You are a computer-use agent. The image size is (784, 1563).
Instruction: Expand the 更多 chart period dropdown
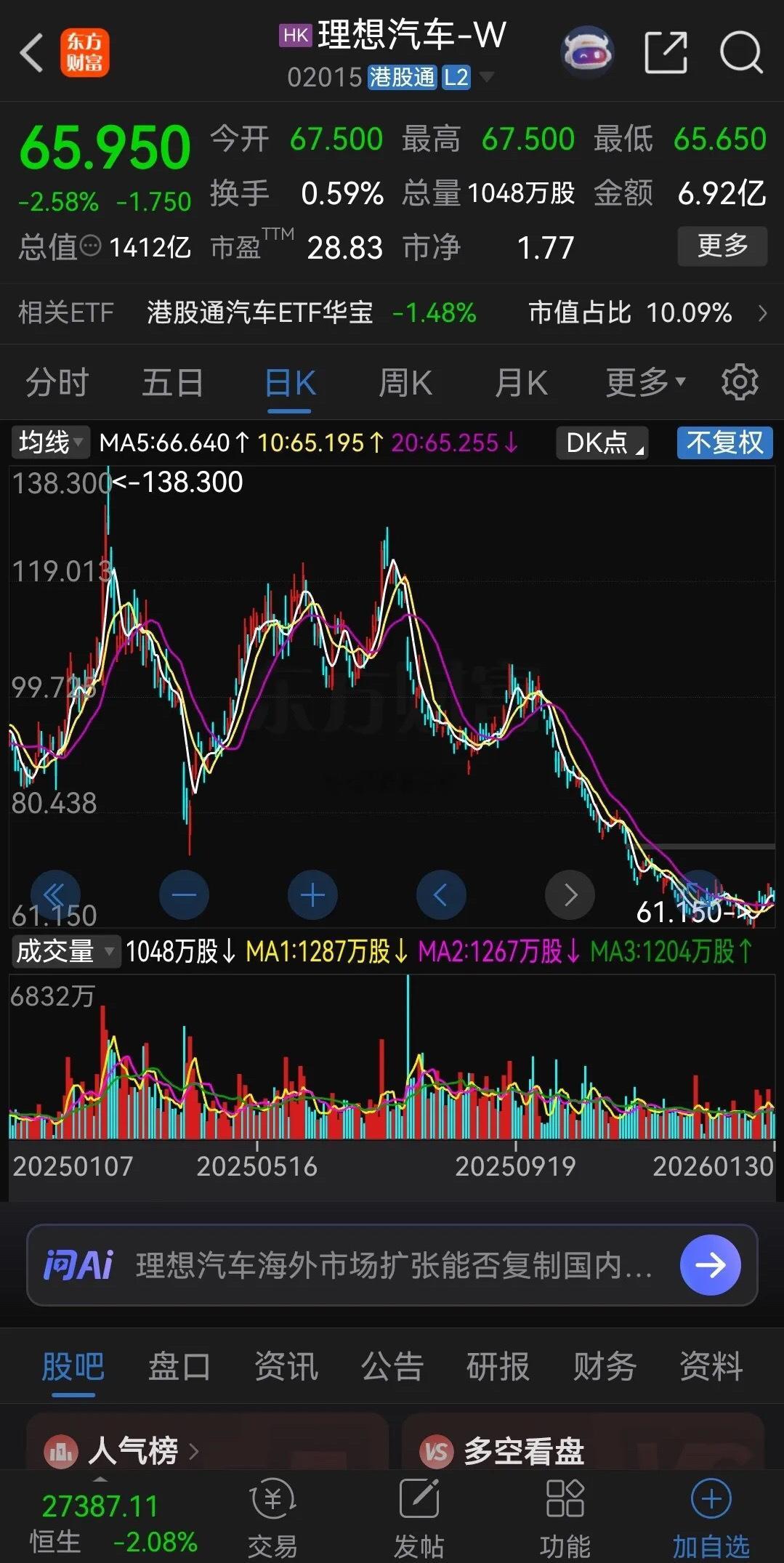click(642, 381)
